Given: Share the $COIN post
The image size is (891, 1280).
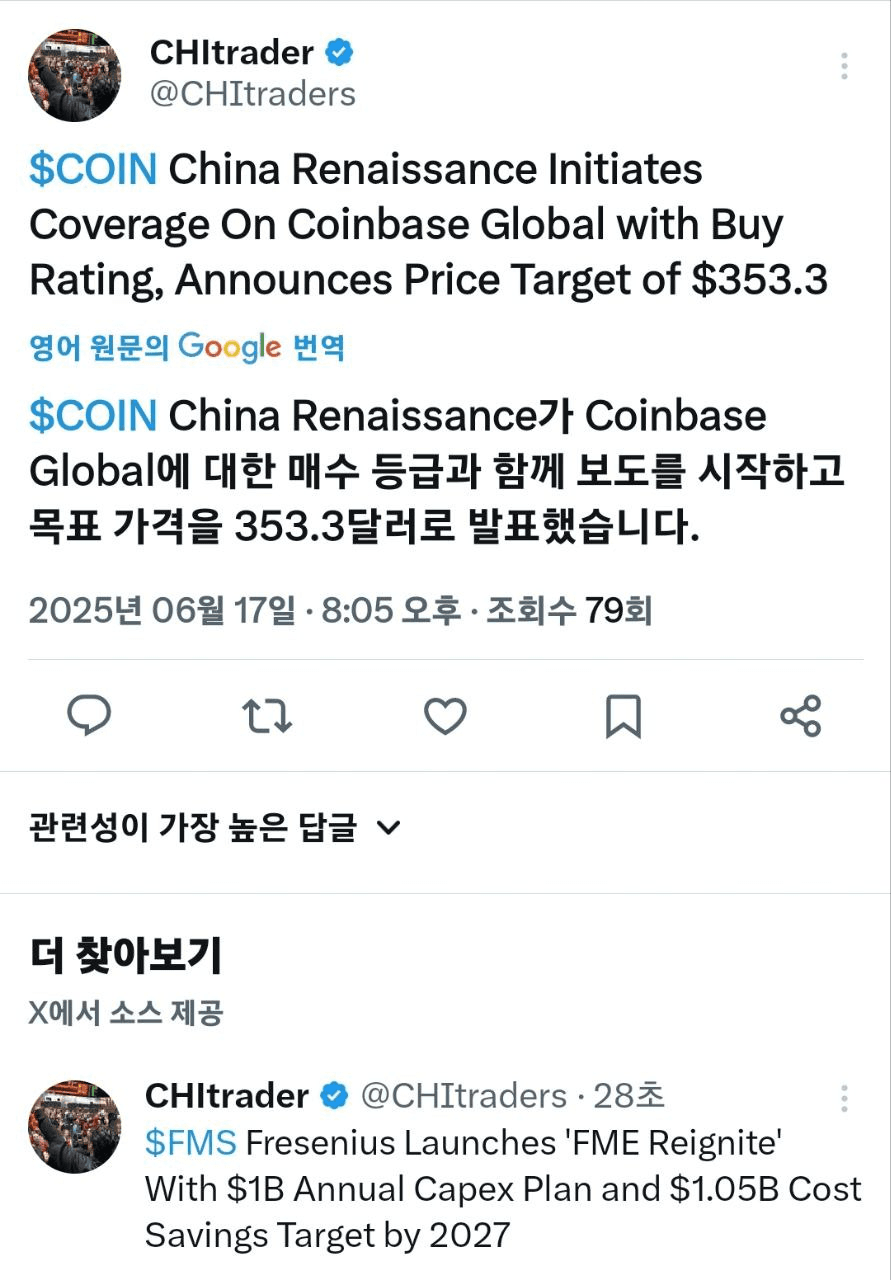Looking at the screenshot, I should 800,716.
